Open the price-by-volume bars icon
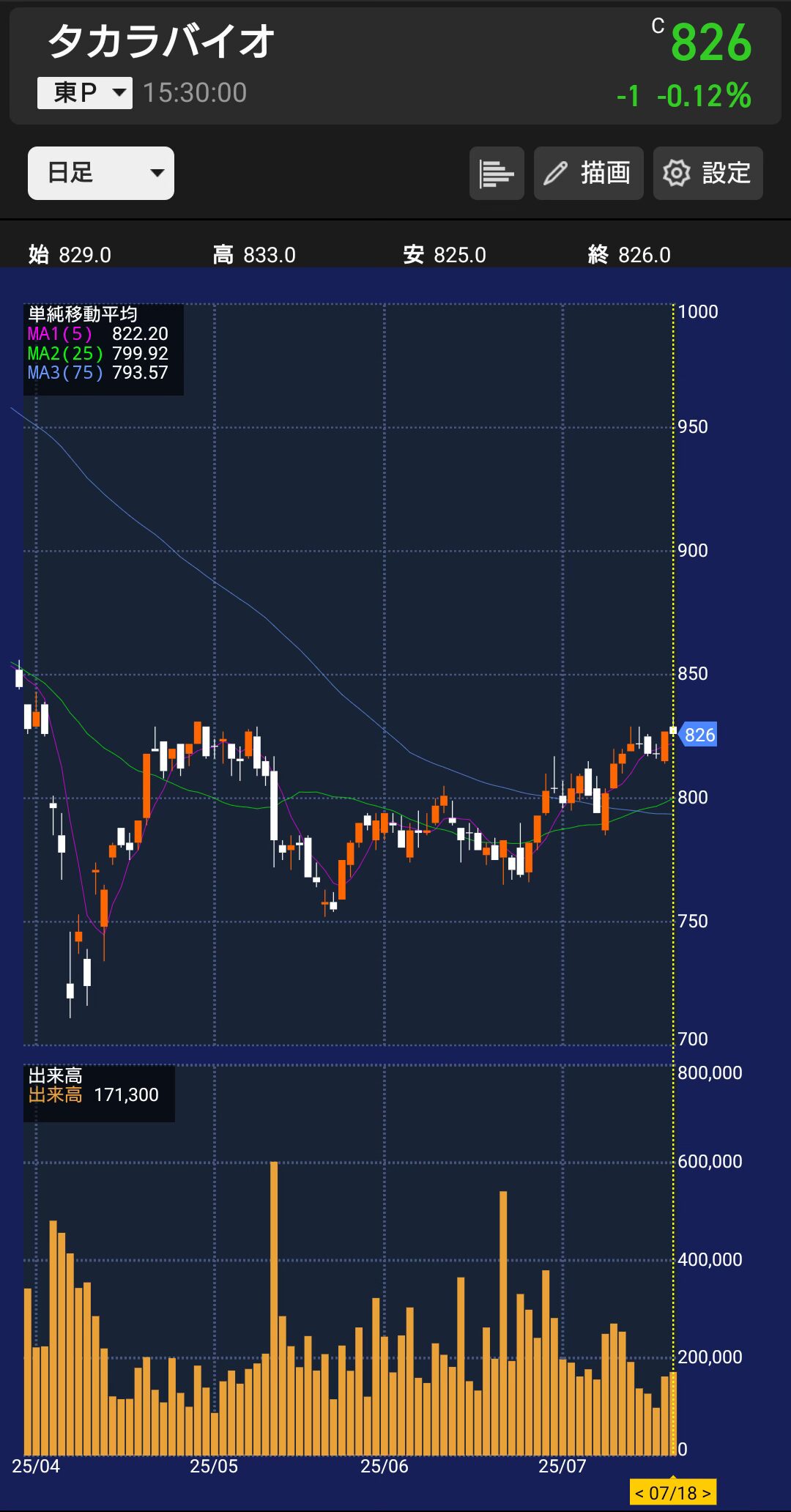This screenshot has height=1512, width=791. tap(497, 174)
